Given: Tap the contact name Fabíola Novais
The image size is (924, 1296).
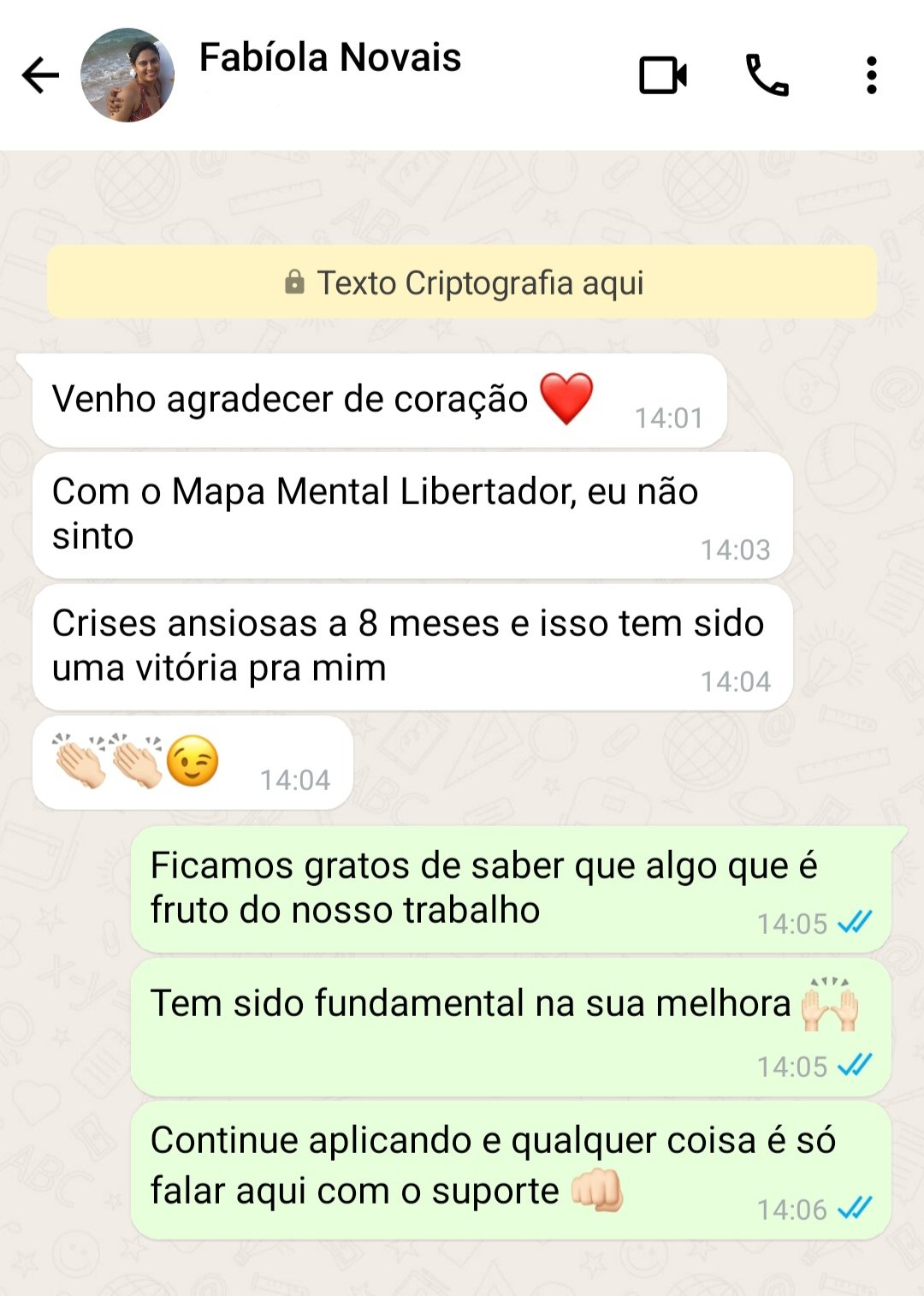Looking at the screenshot, I should click(331, 58).
